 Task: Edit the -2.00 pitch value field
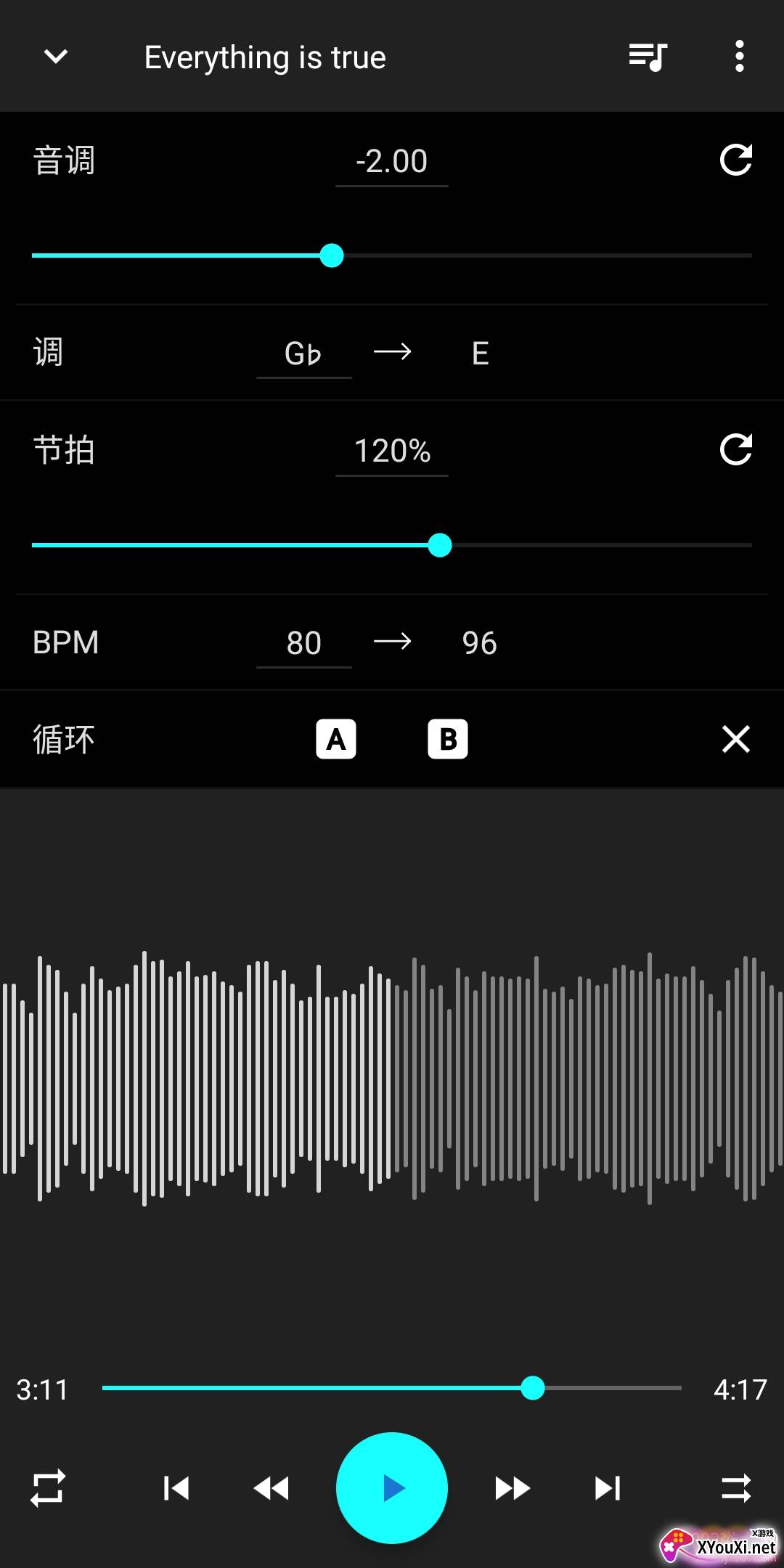point(392,162)
